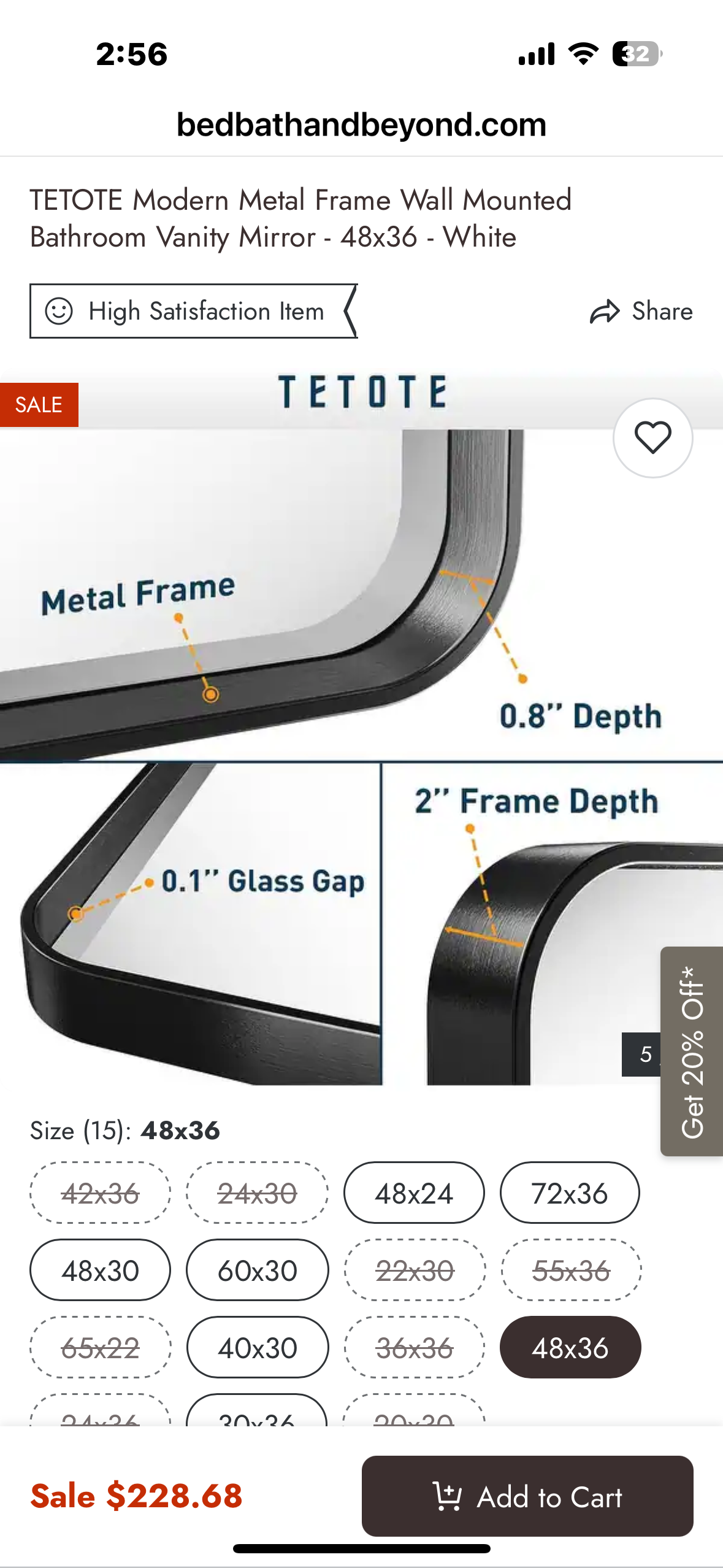Choose the 72x36 size option

point(570,1193)
